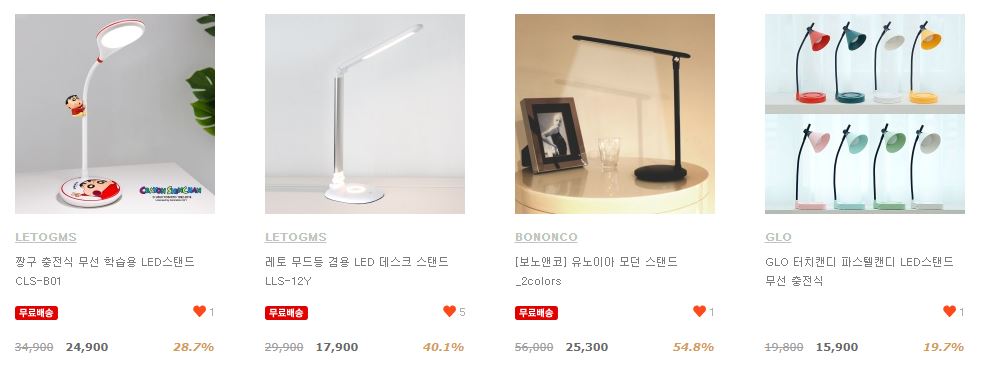
Task: Like the GLO 터치캔디 파스텔캔디 LED스탠드
Action: pyautogui.click(x=950, y=311)
